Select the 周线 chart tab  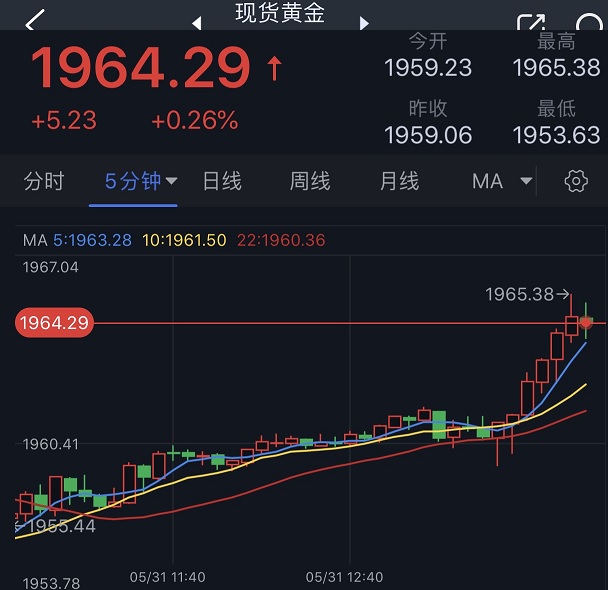pos(310,181)
